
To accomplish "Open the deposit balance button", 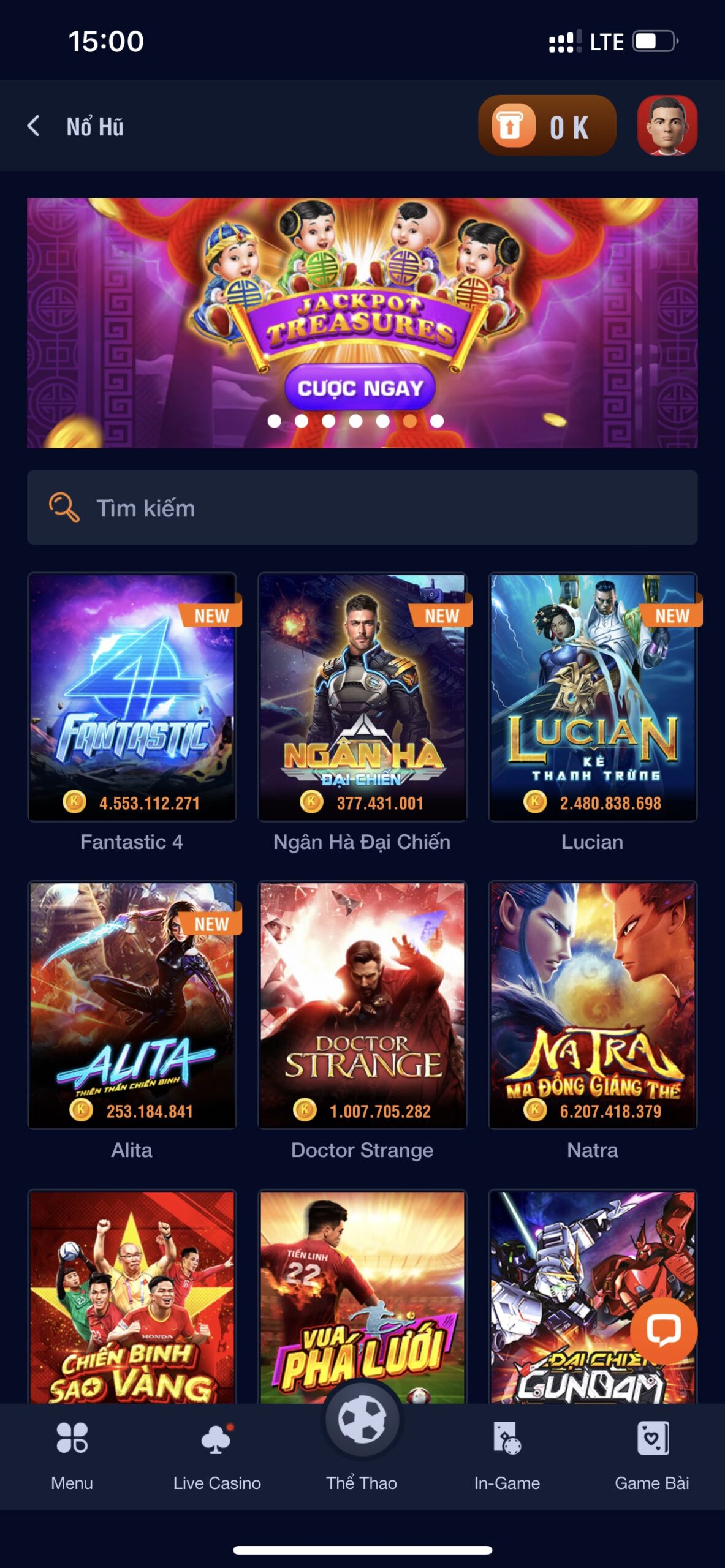I will 546,126.
